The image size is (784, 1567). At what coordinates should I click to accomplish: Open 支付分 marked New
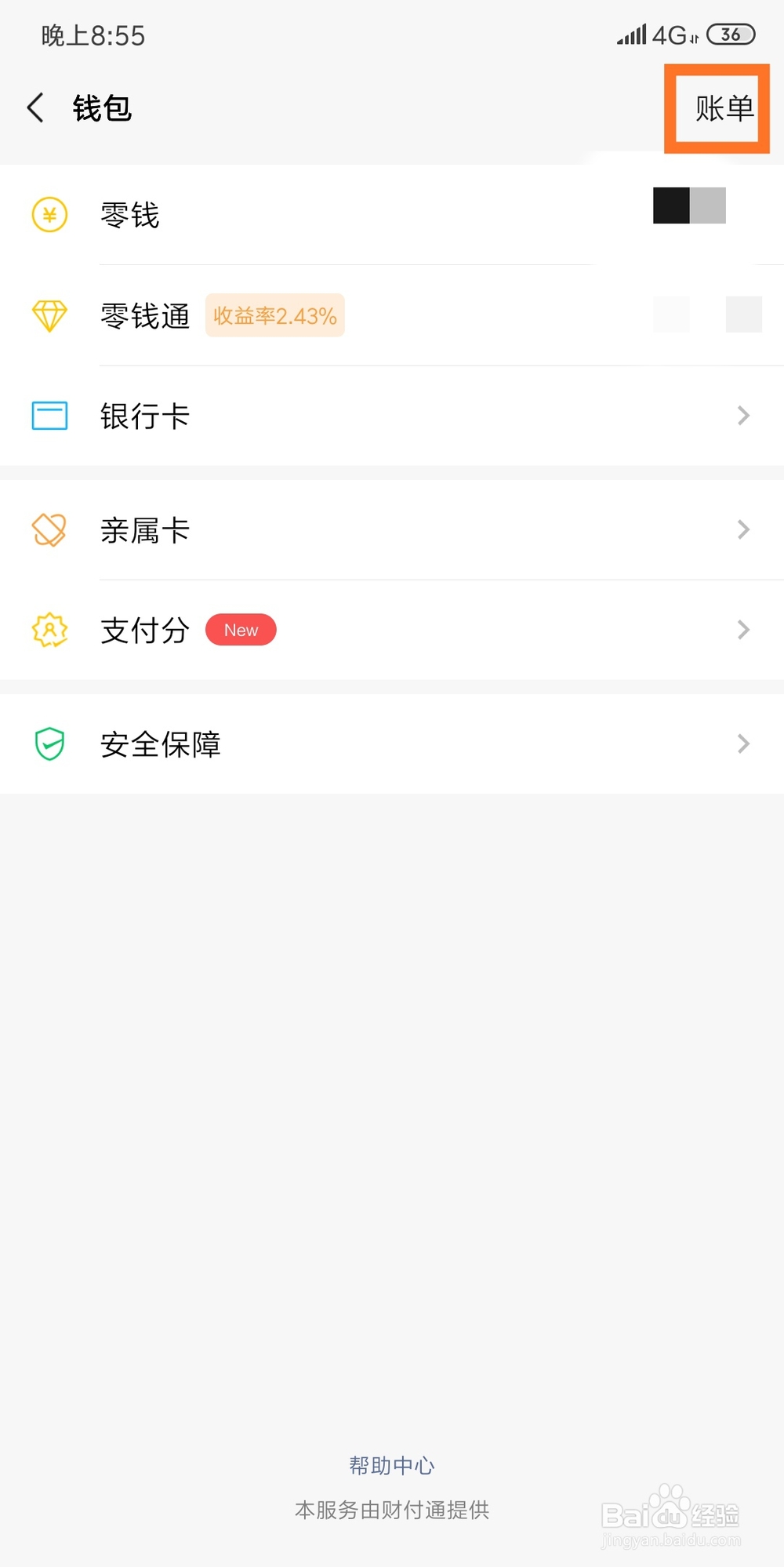392,630
